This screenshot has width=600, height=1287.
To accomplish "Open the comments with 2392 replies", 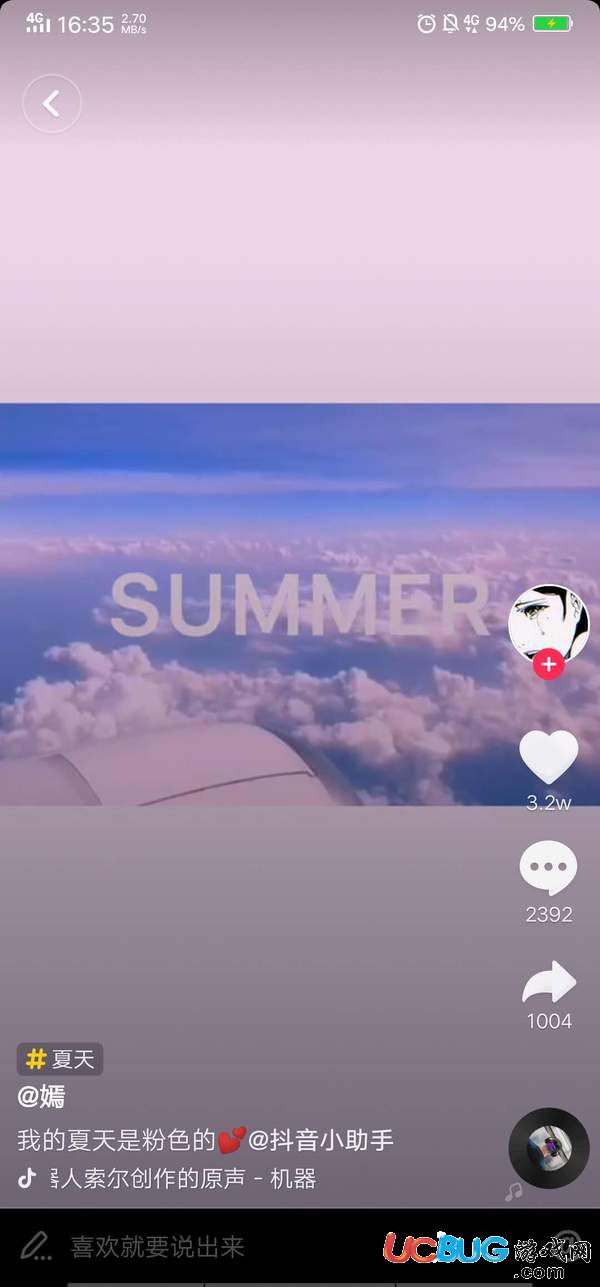I will [x=548, y=868].
